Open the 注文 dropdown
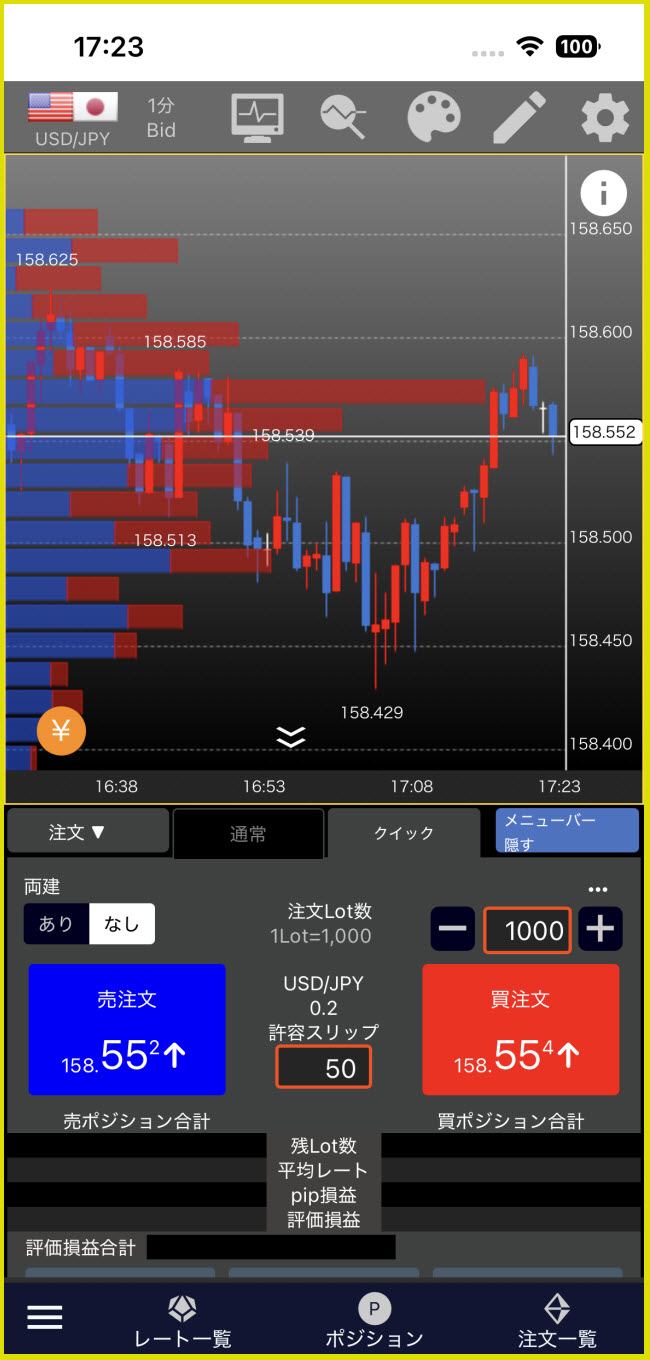This screenshot has height=1360, width=650. [x=87, y=832]
